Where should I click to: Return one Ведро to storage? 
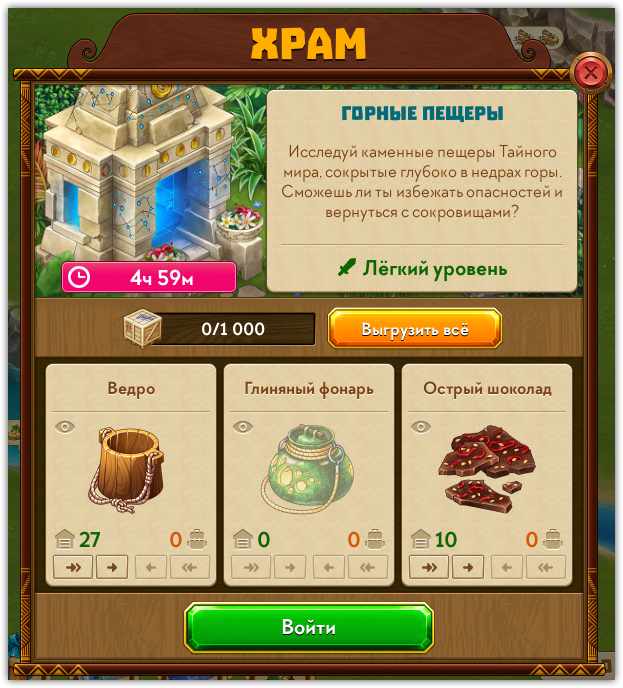151,567
